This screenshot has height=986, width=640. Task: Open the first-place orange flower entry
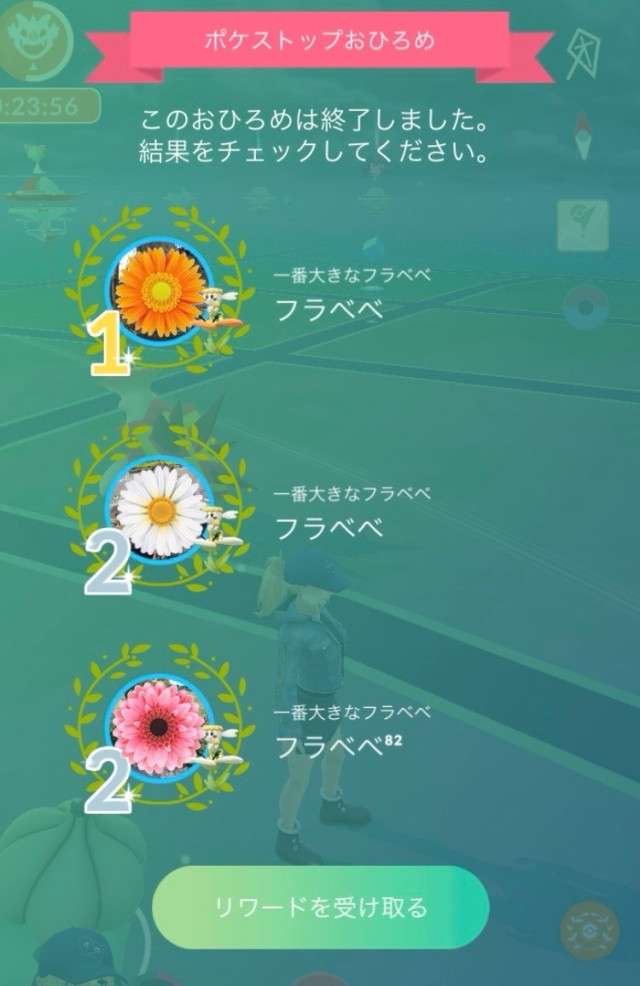click(x=160, y=288)
